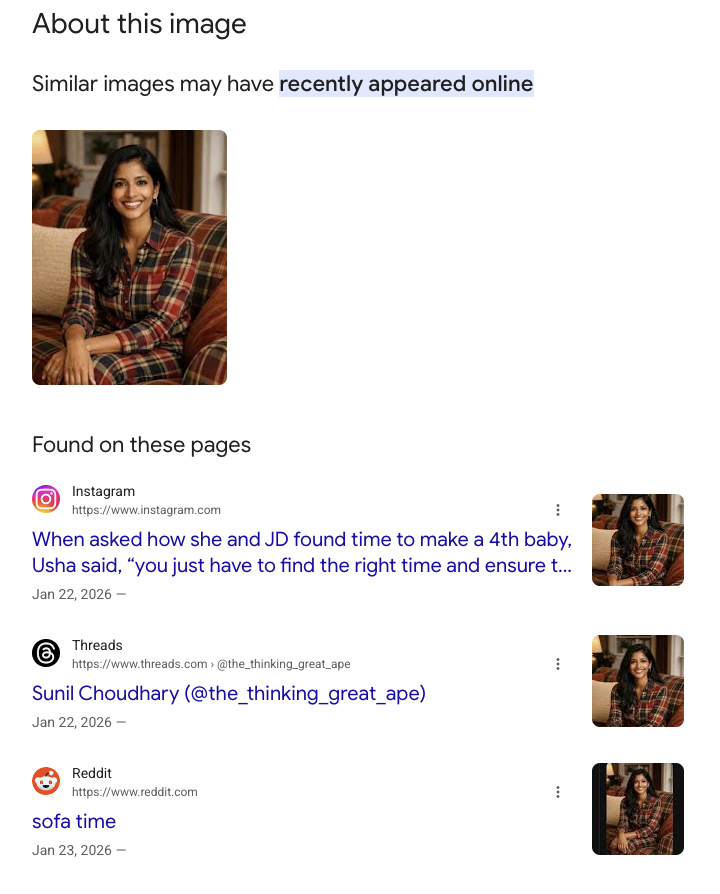Open Sunil Choudhary Threads result link
This screenshot has height=894, width=720.
[x=228, y=693]
